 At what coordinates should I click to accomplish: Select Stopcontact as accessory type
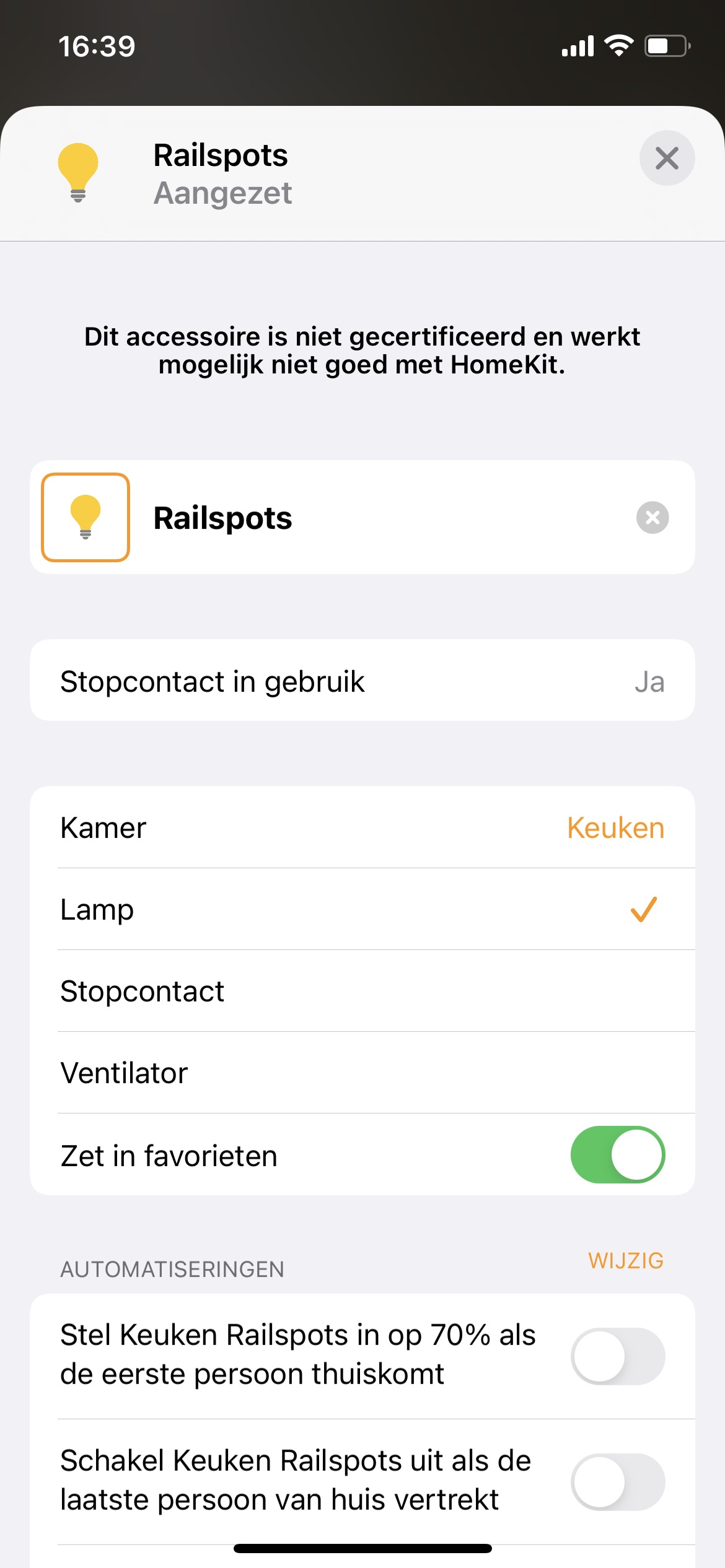click(x=362, y=991)
